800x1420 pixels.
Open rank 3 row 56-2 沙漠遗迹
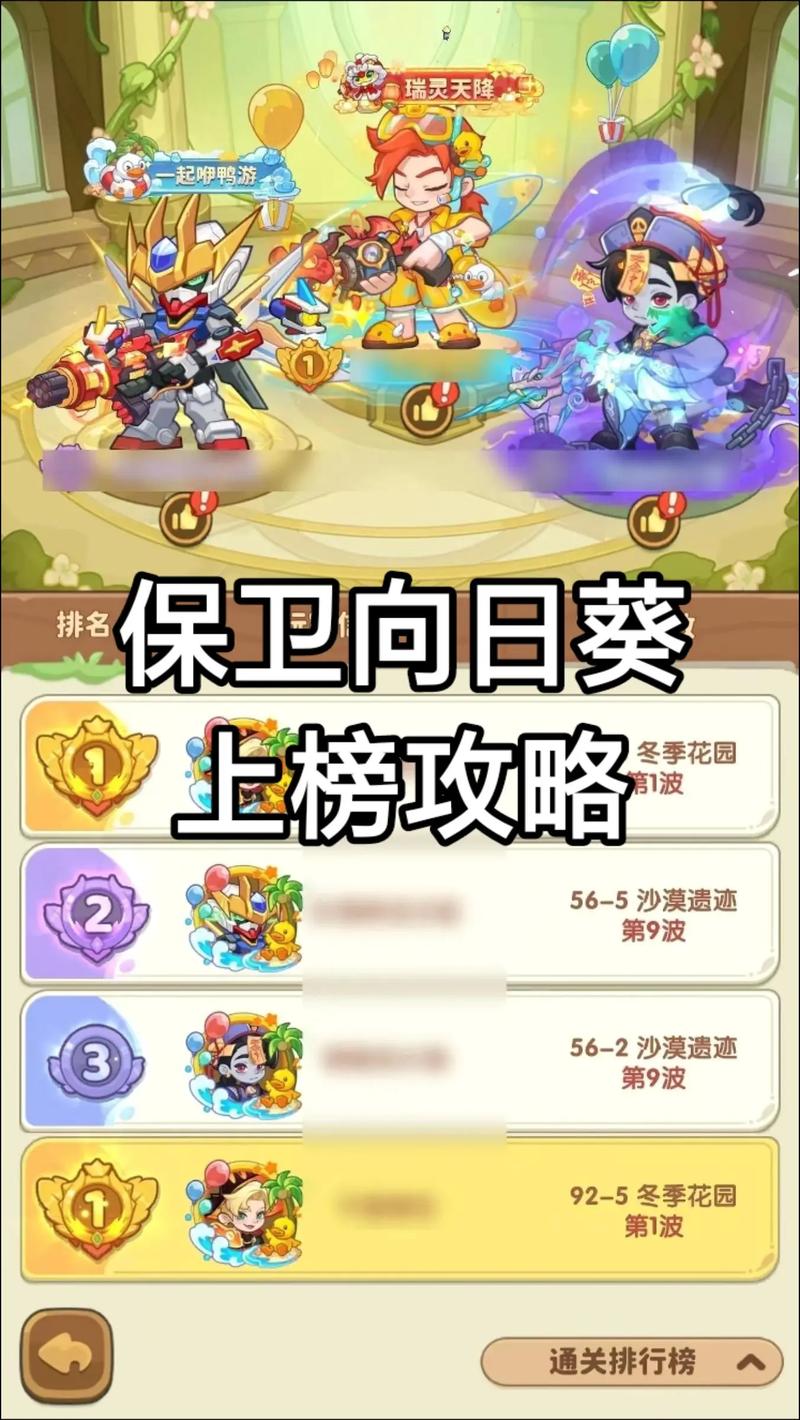400,1060
